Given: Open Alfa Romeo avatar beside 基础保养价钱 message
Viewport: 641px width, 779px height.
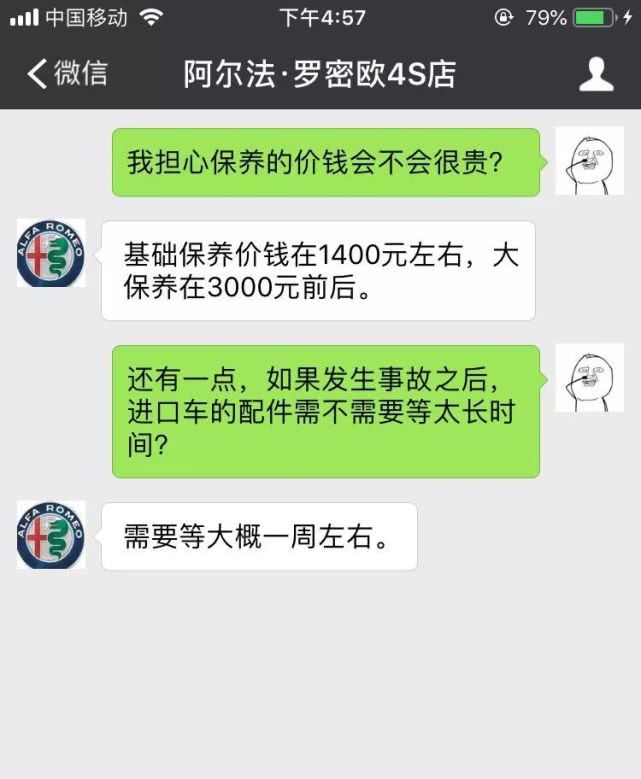Looking at the screenshot, I should [51, 254].
